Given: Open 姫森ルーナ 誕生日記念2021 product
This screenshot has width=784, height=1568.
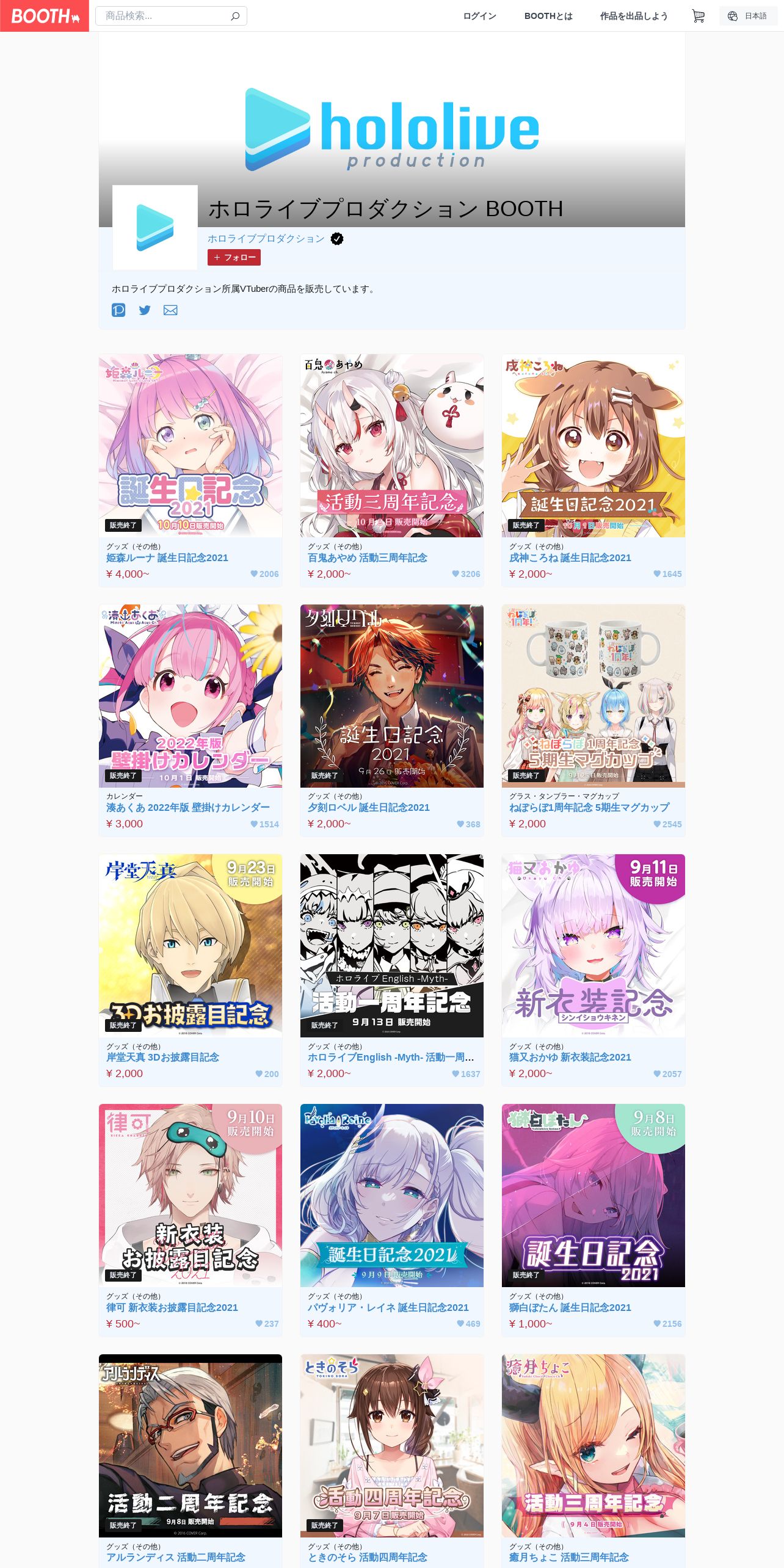Looking at the screenshot, I should [167, 557].
